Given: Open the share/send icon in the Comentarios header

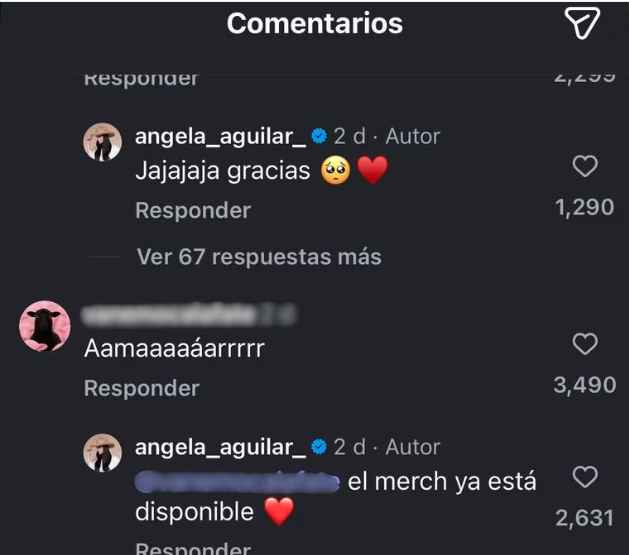Looking at the screenshot, I should coord(583,24).
